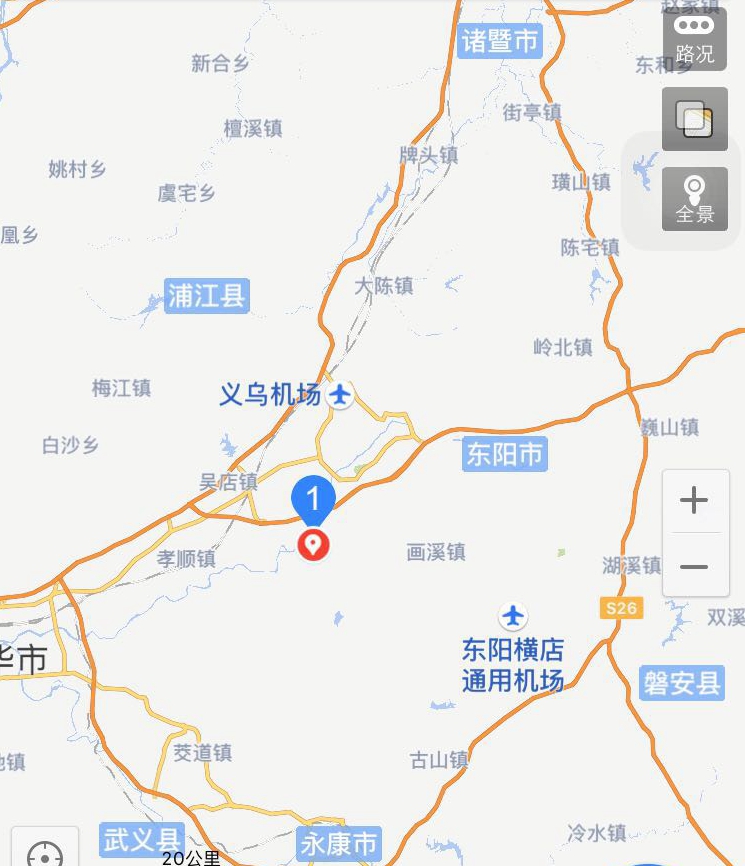Select the 义乌机场 airport marker
Screen dimensions: 745x866
[341, 395]
